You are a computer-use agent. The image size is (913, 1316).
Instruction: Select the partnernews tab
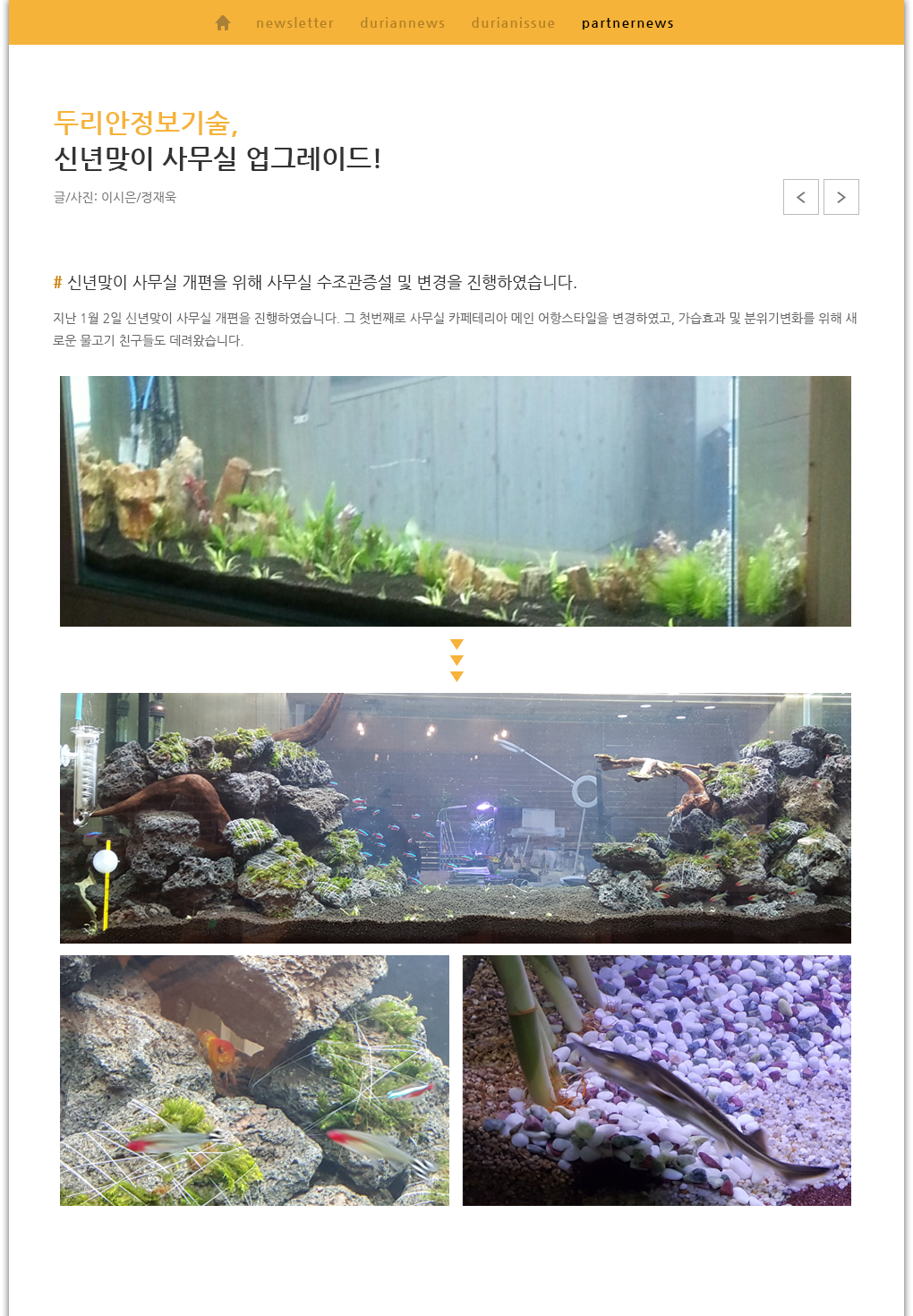point(627,23)
